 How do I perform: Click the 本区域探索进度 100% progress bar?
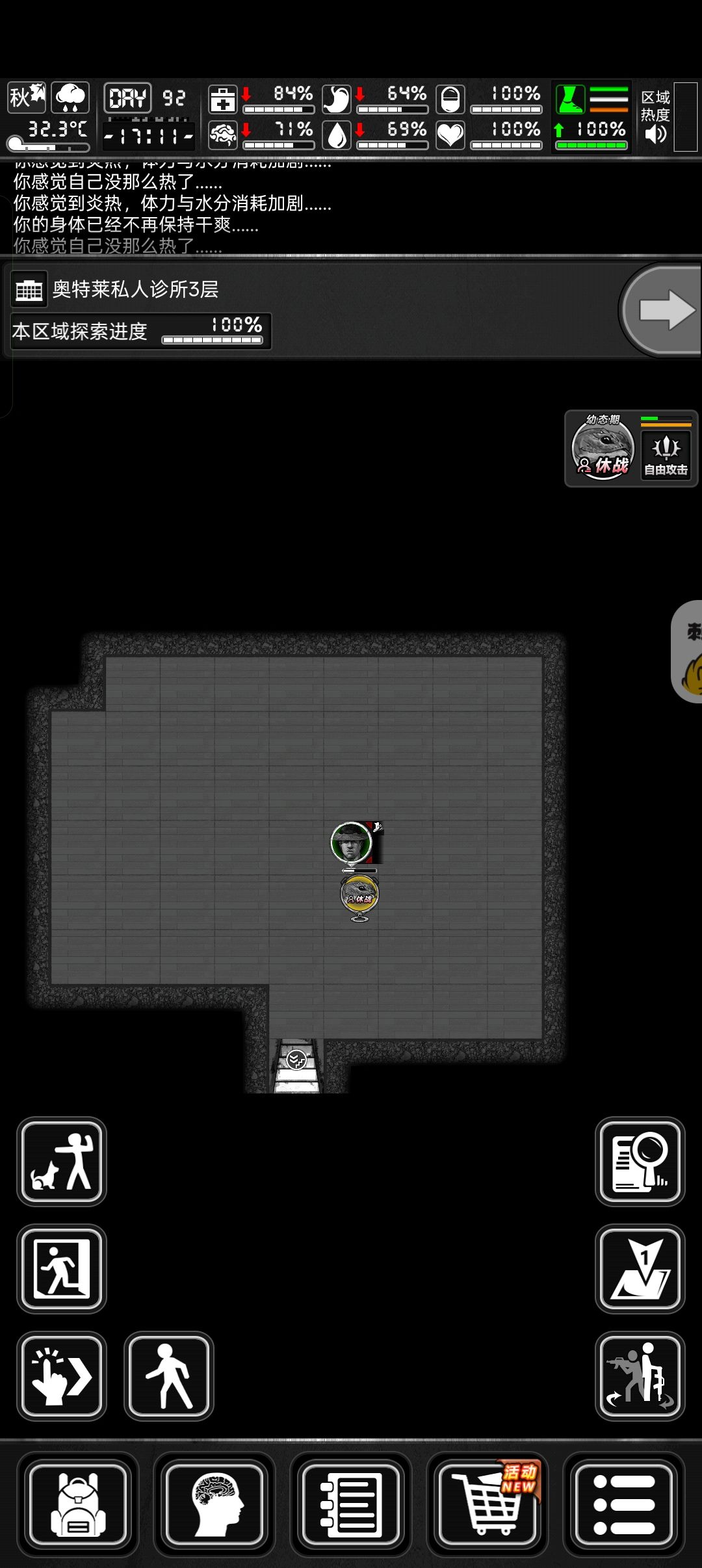pyautogui.click(x=138, y=331)
